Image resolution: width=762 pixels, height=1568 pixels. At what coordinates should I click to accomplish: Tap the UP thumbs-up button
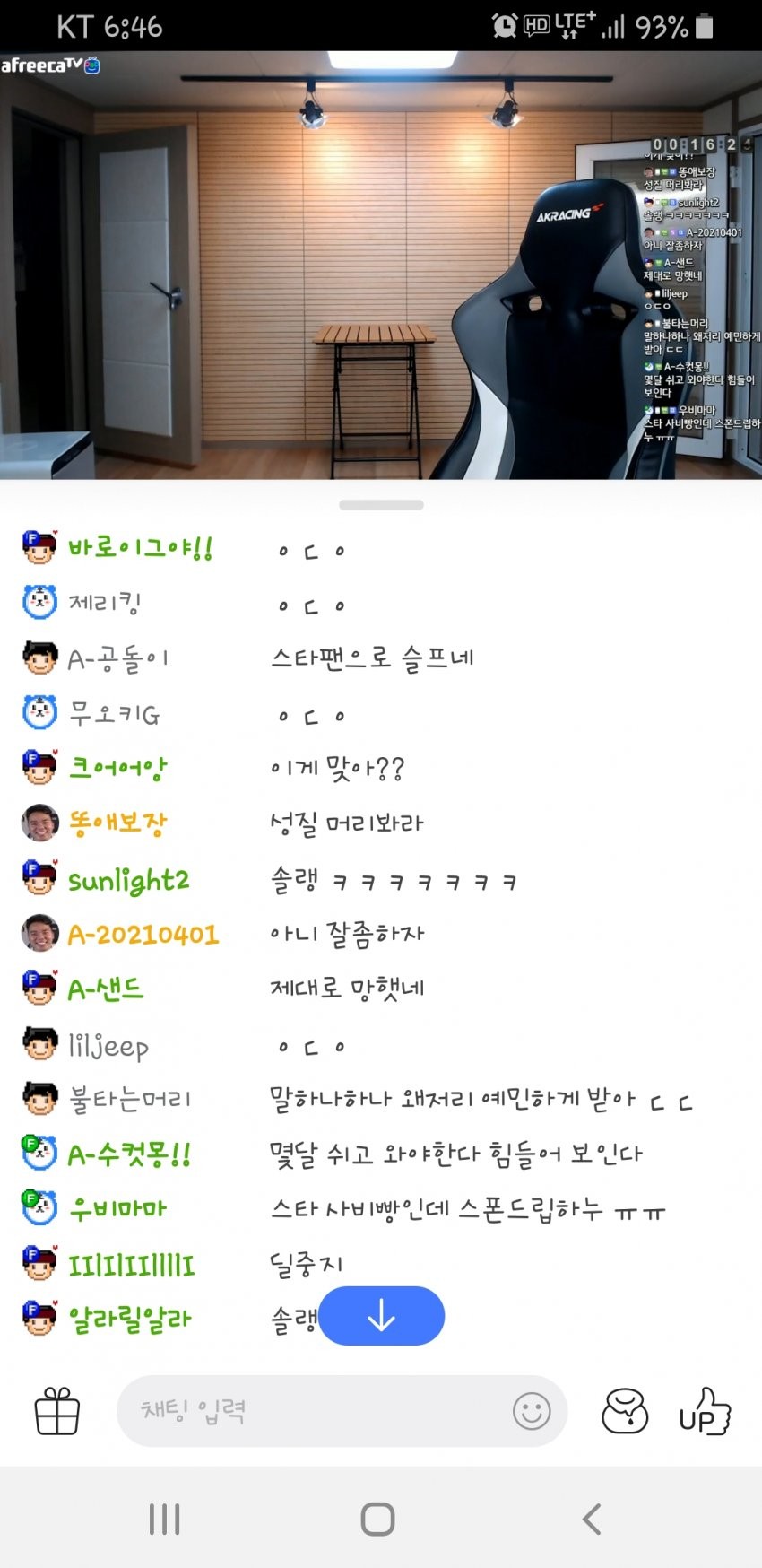point(704,1412)
